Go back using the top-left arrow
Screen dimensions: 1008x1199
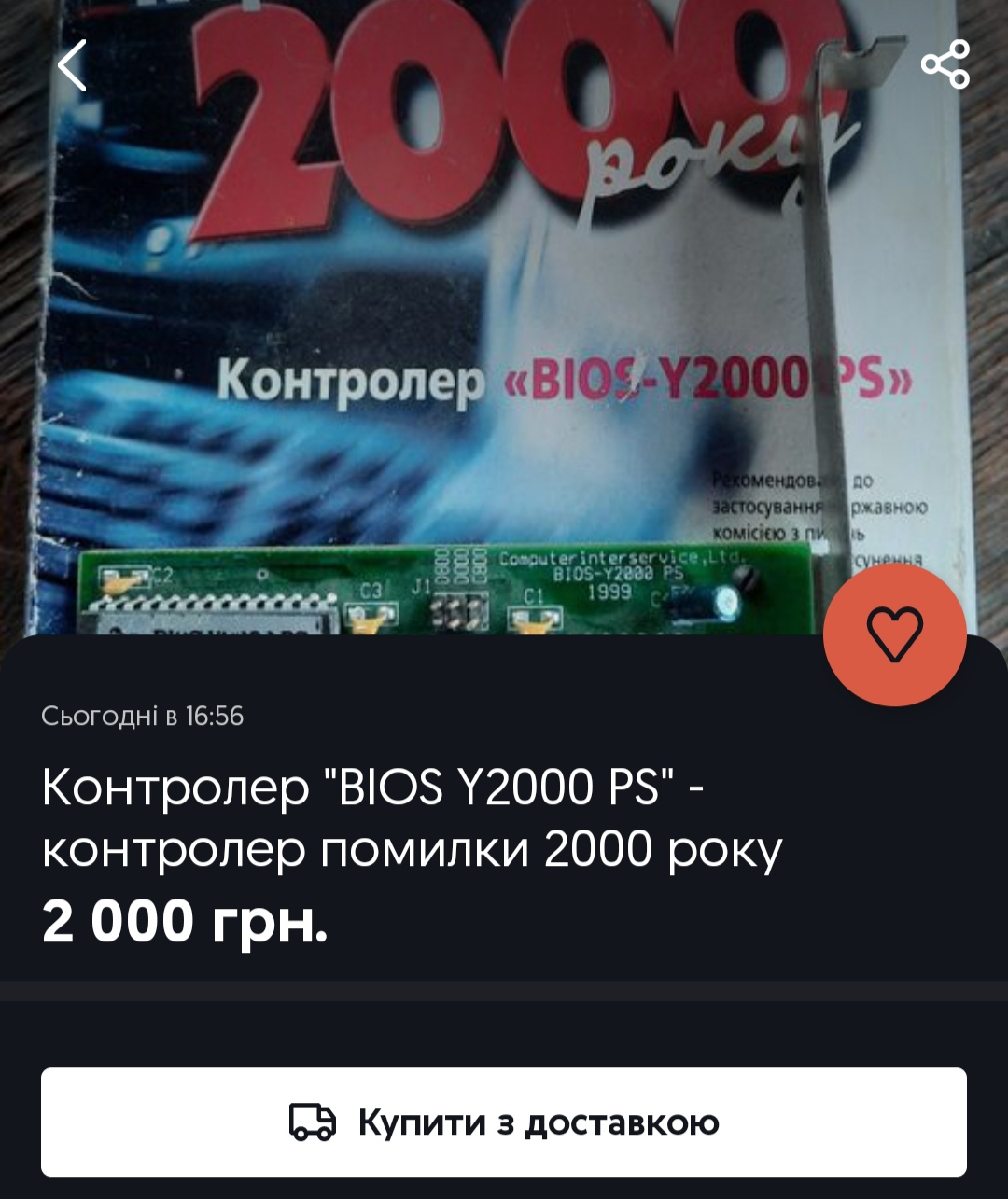(72, 65)
